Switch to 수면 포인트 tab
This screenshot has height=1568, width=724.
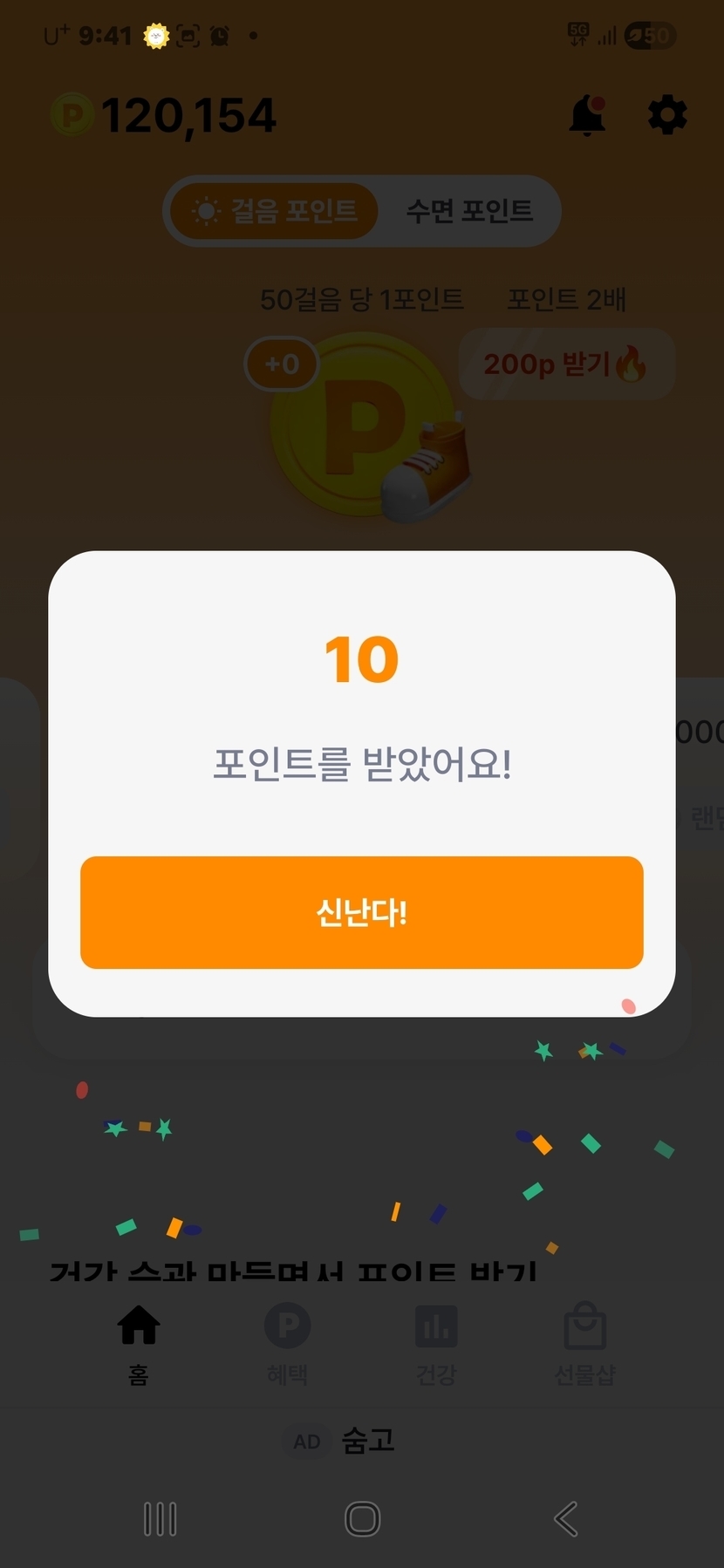pyautogui.click(x=469, y=211)
